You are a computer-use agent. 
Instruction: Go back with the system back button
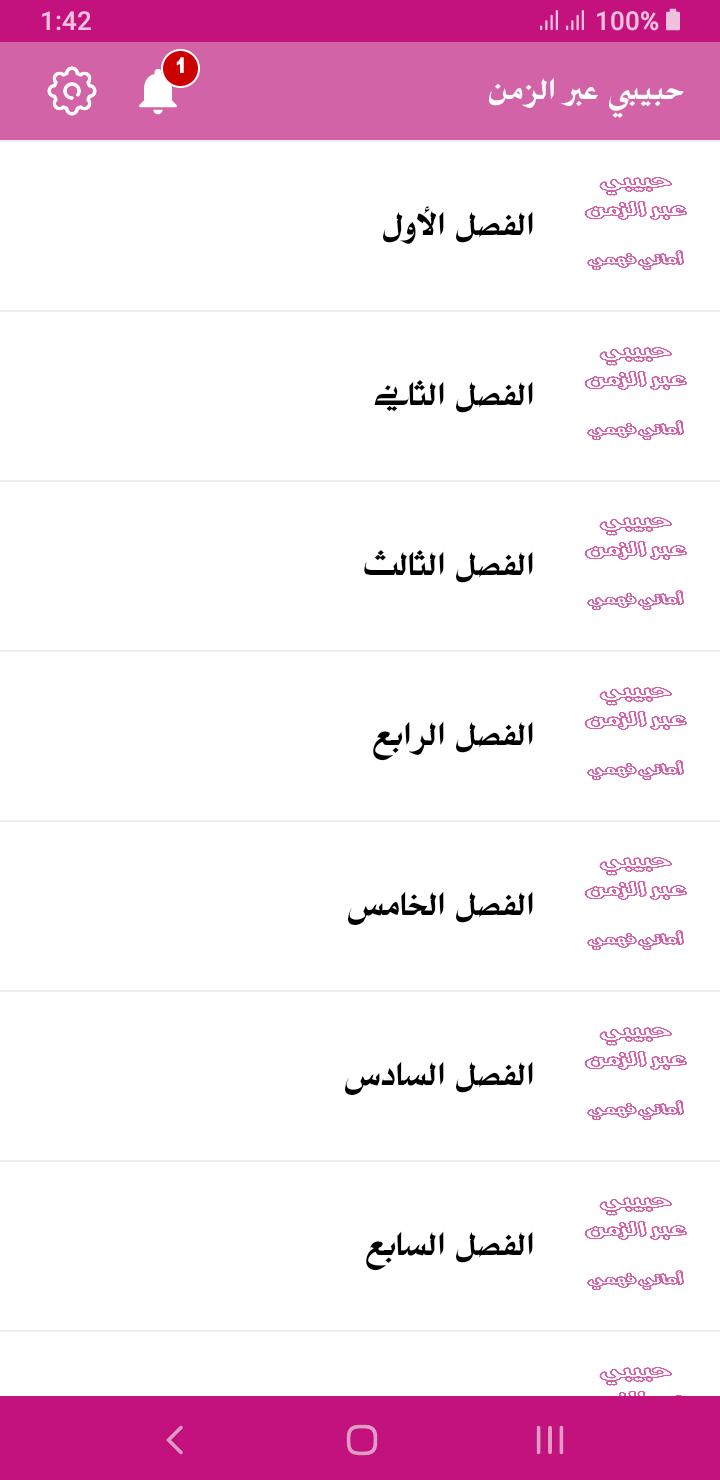coord(175,1440)
